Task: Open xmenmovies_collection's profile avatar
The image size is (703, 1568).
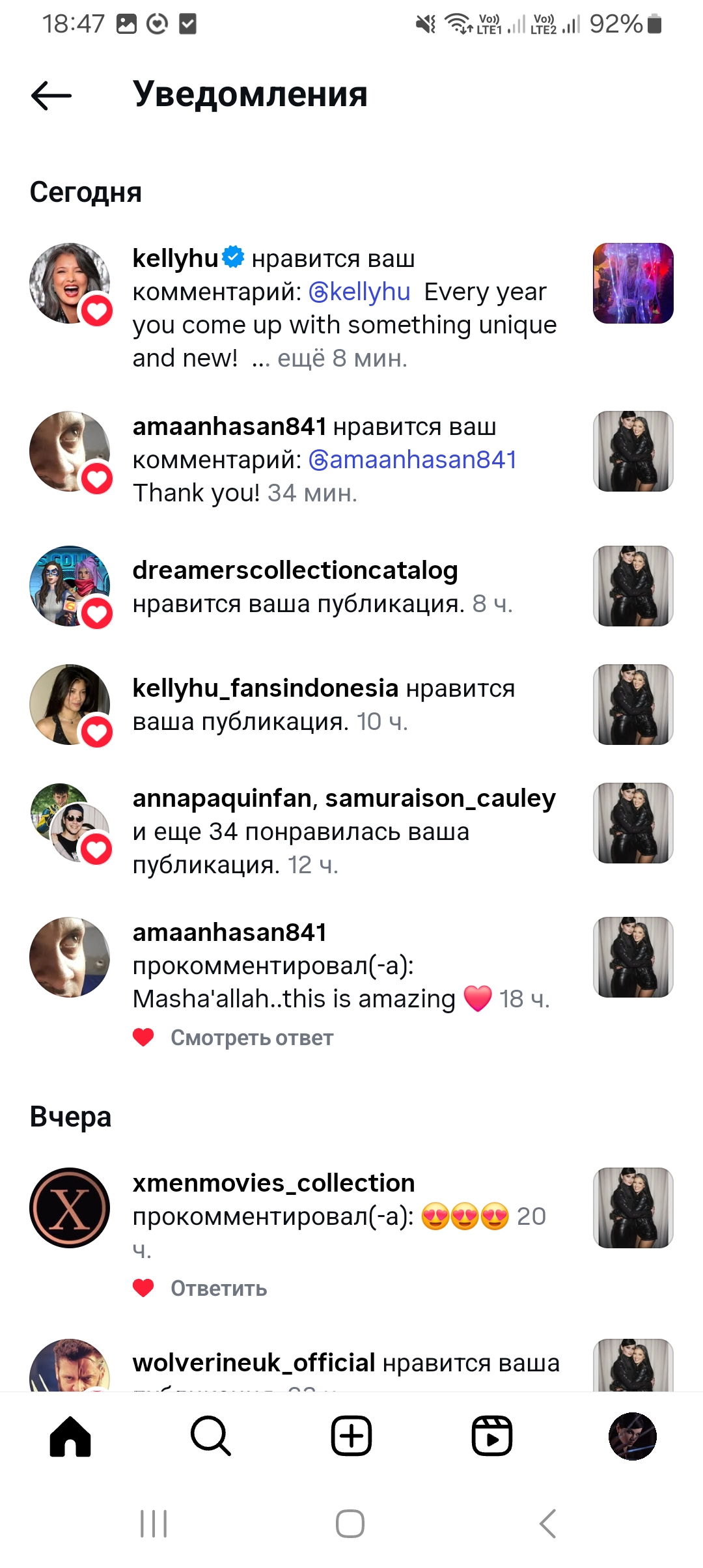Action: tap(70, 1208)
